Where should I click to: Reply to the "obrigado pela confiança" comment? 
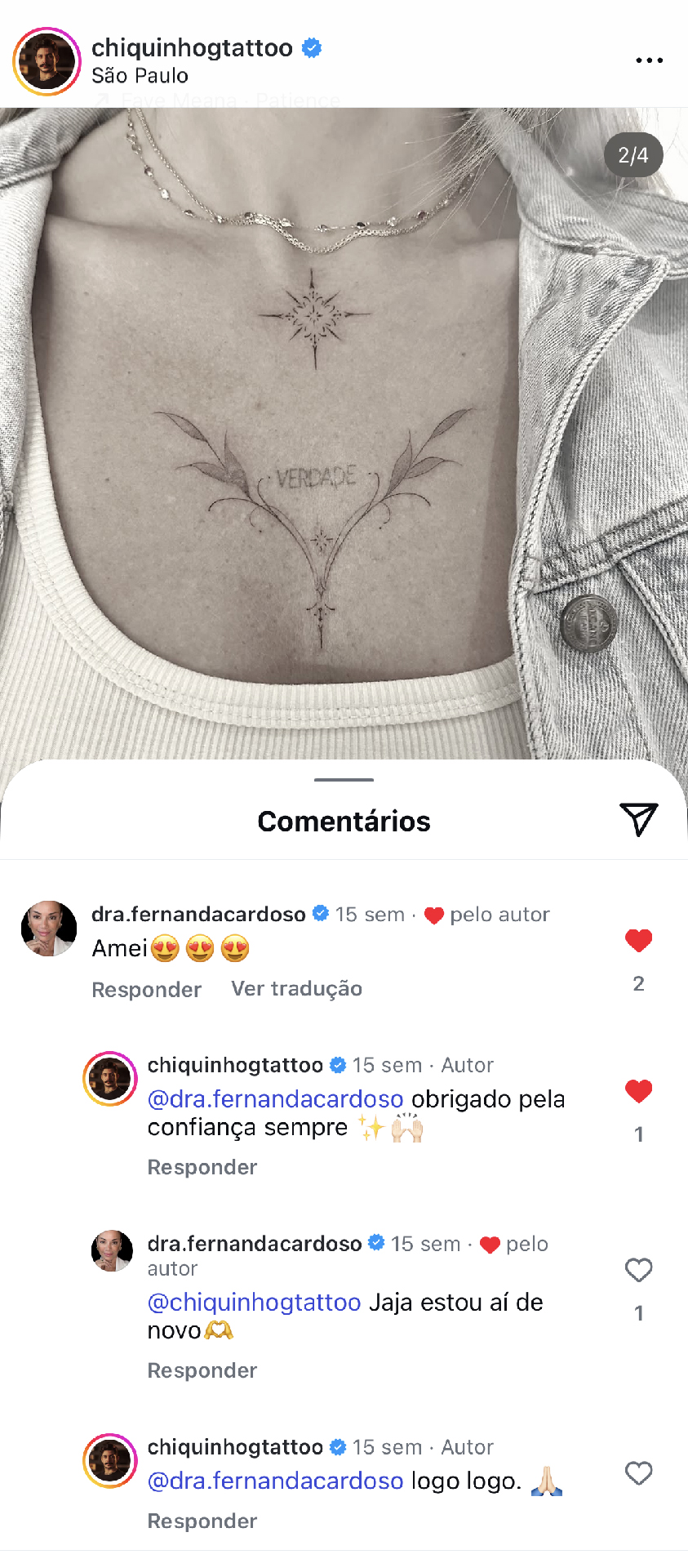click(x=202, y=1167)
